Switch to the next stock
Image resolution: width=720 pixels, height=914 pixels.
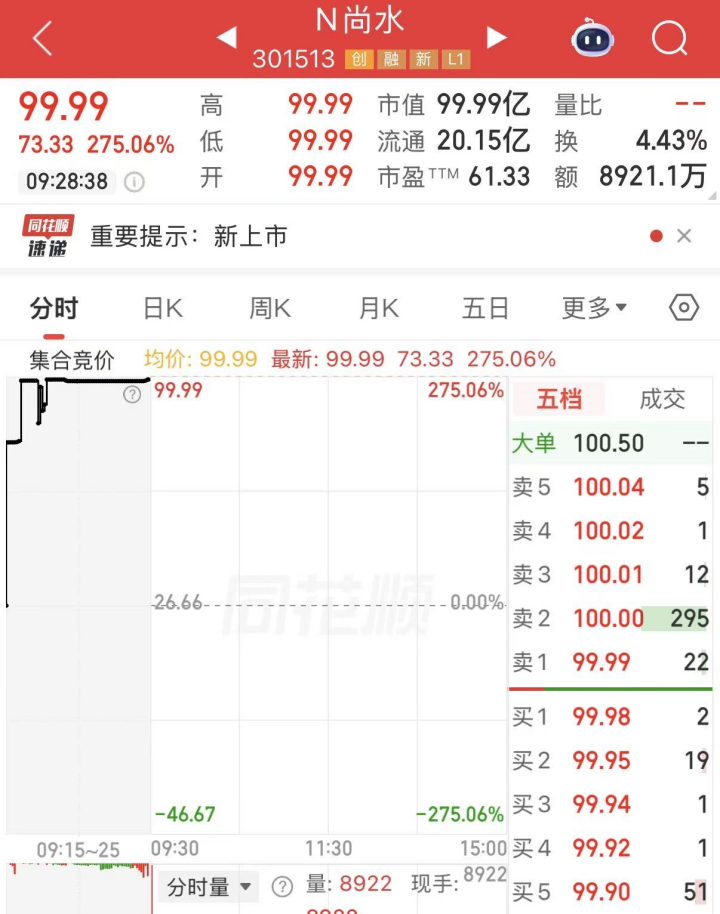click(496, 39)
